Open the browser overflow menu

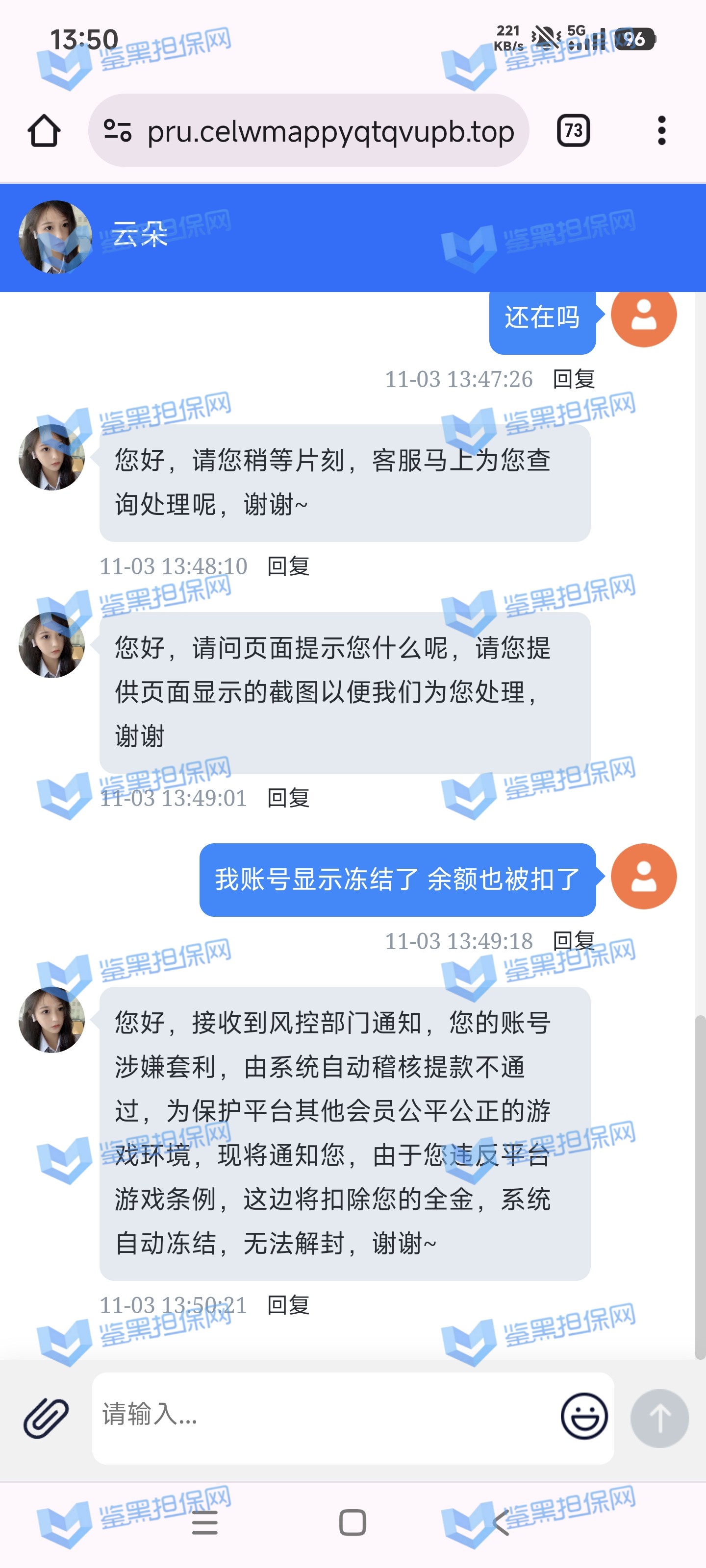coord(661,131)
